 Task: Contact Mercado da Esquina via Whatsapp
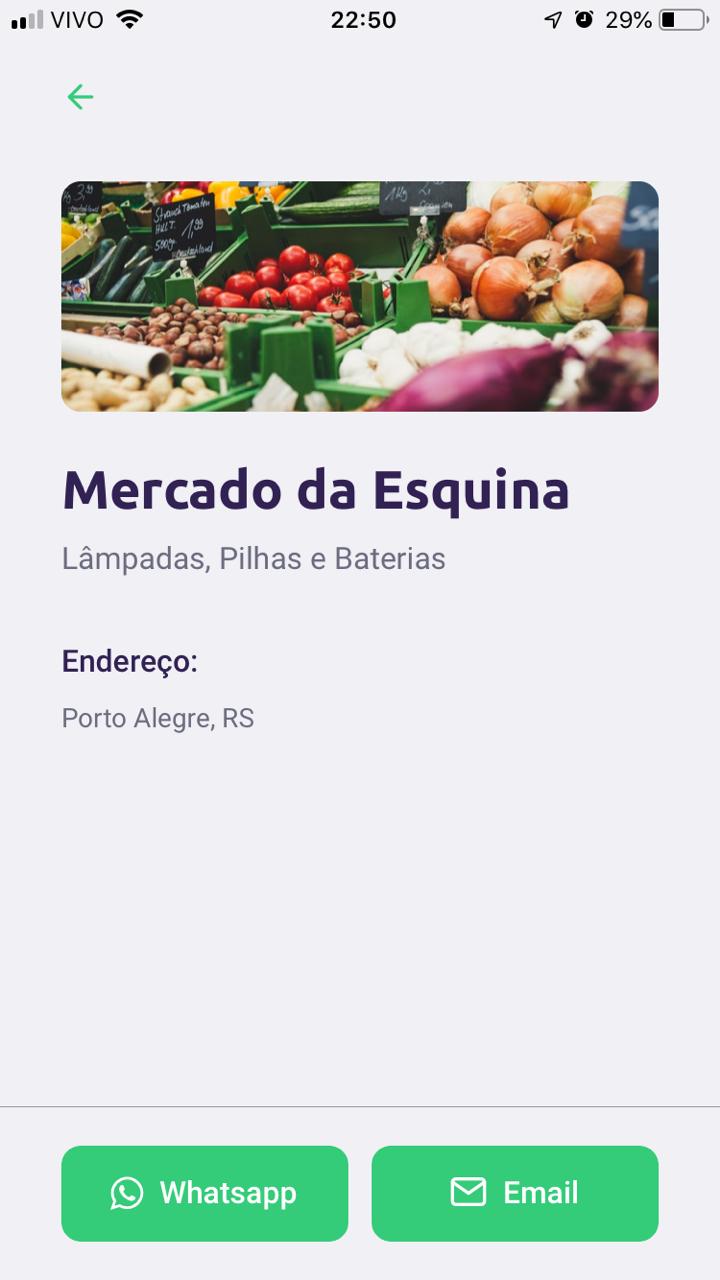point(205,1193)
